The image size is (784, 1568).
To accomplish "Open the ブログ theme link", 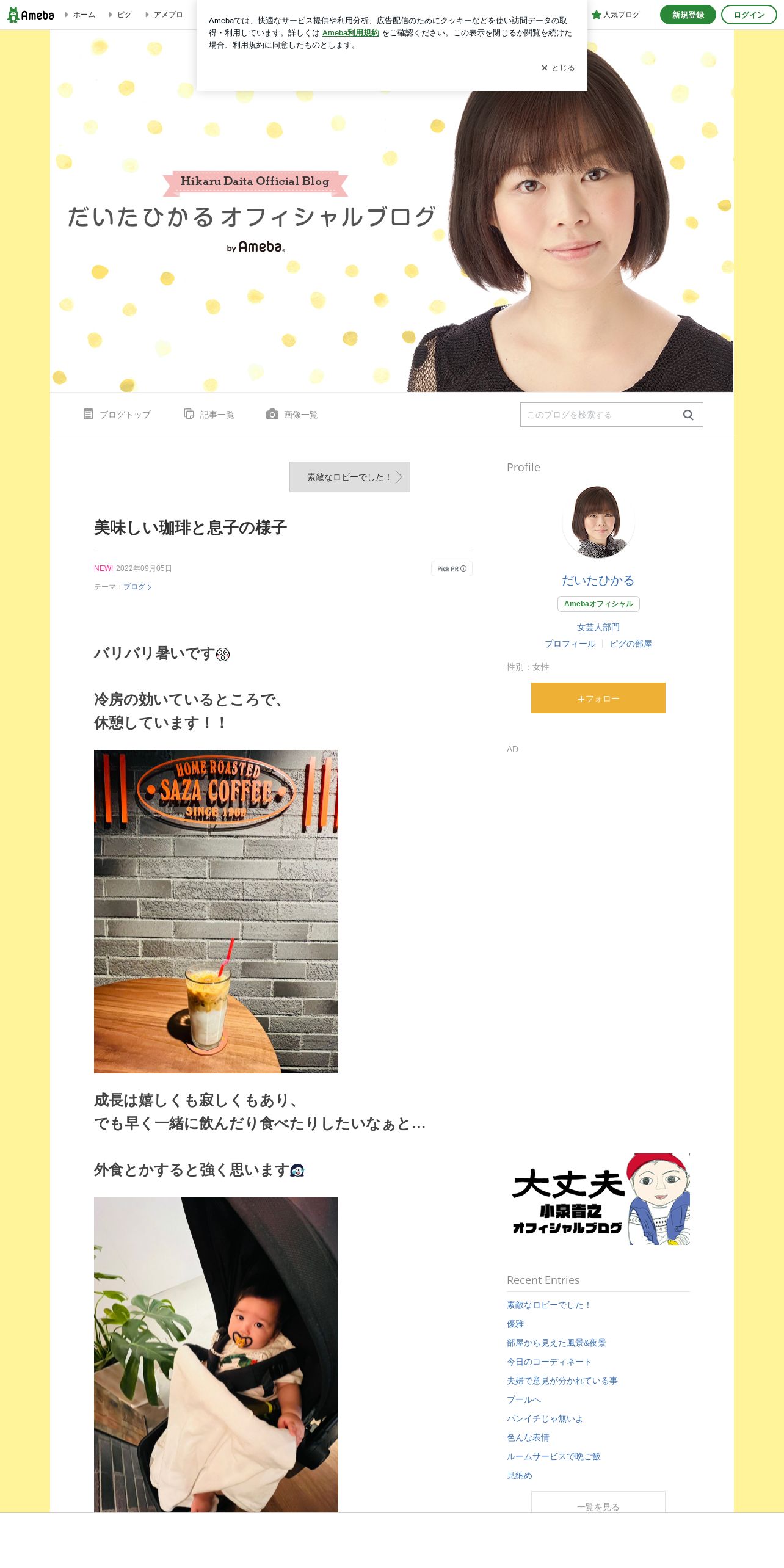I will point(137,587).
